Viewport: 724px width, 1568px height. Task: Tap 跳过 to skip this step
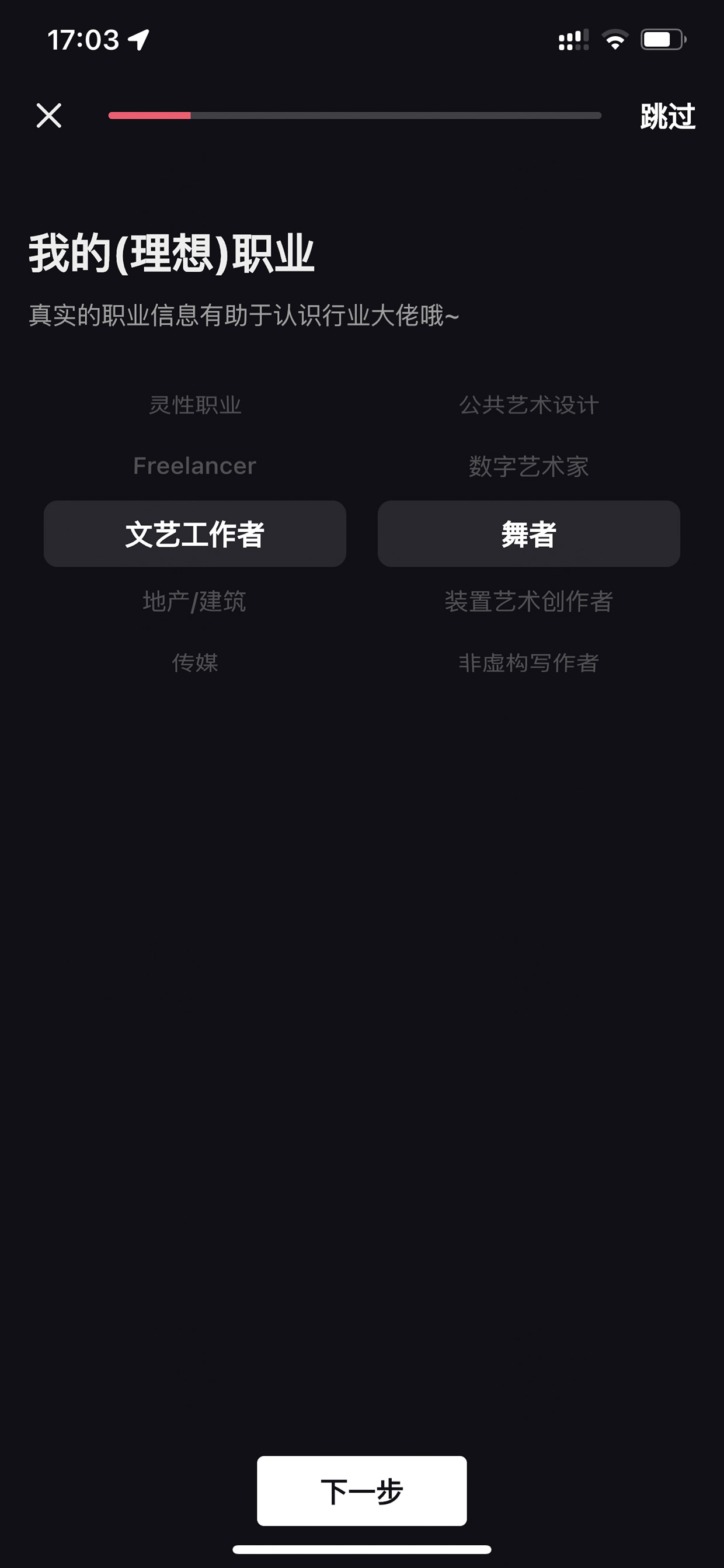point(667,116)
